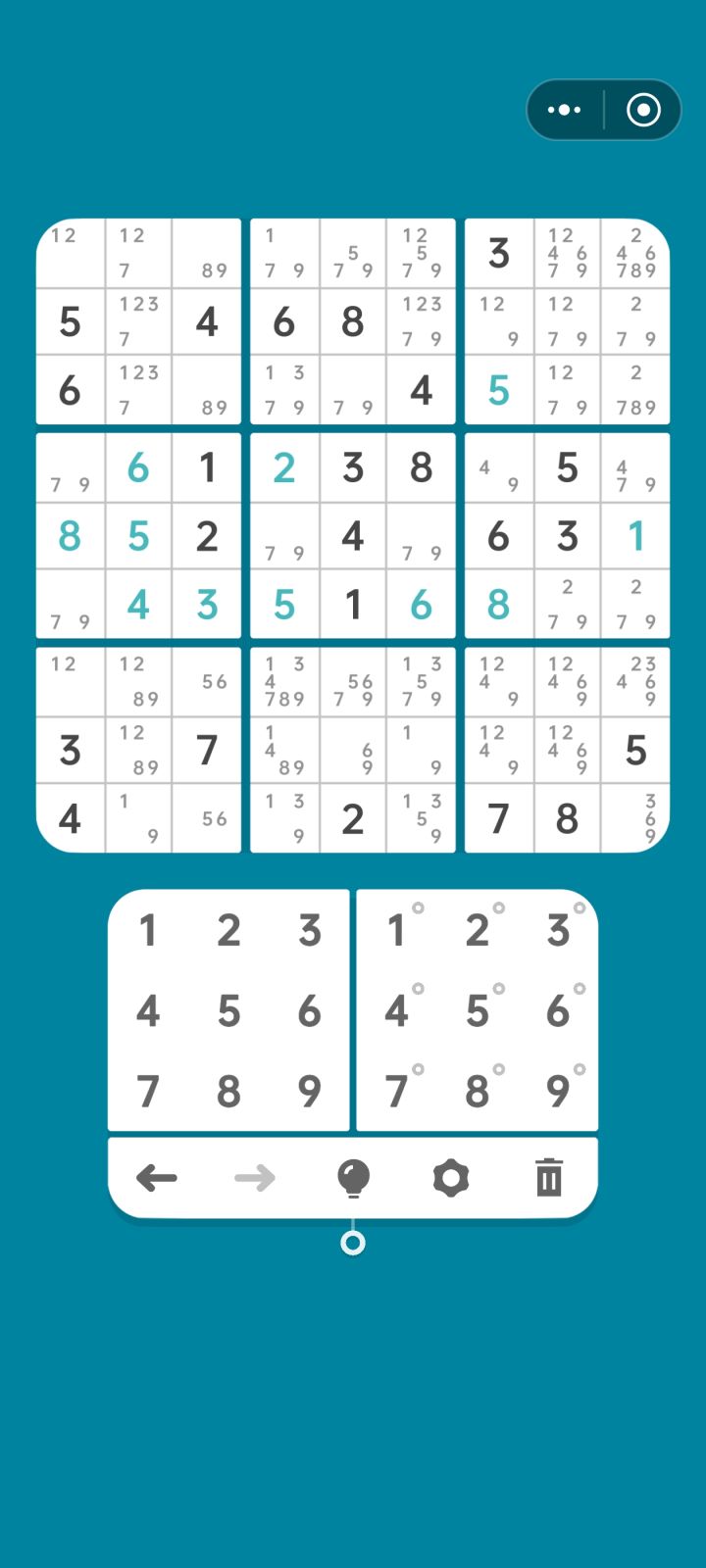Select the teal 2 cell in the middle block
This screenshot has height=1568, width=706.
point(284,468)
